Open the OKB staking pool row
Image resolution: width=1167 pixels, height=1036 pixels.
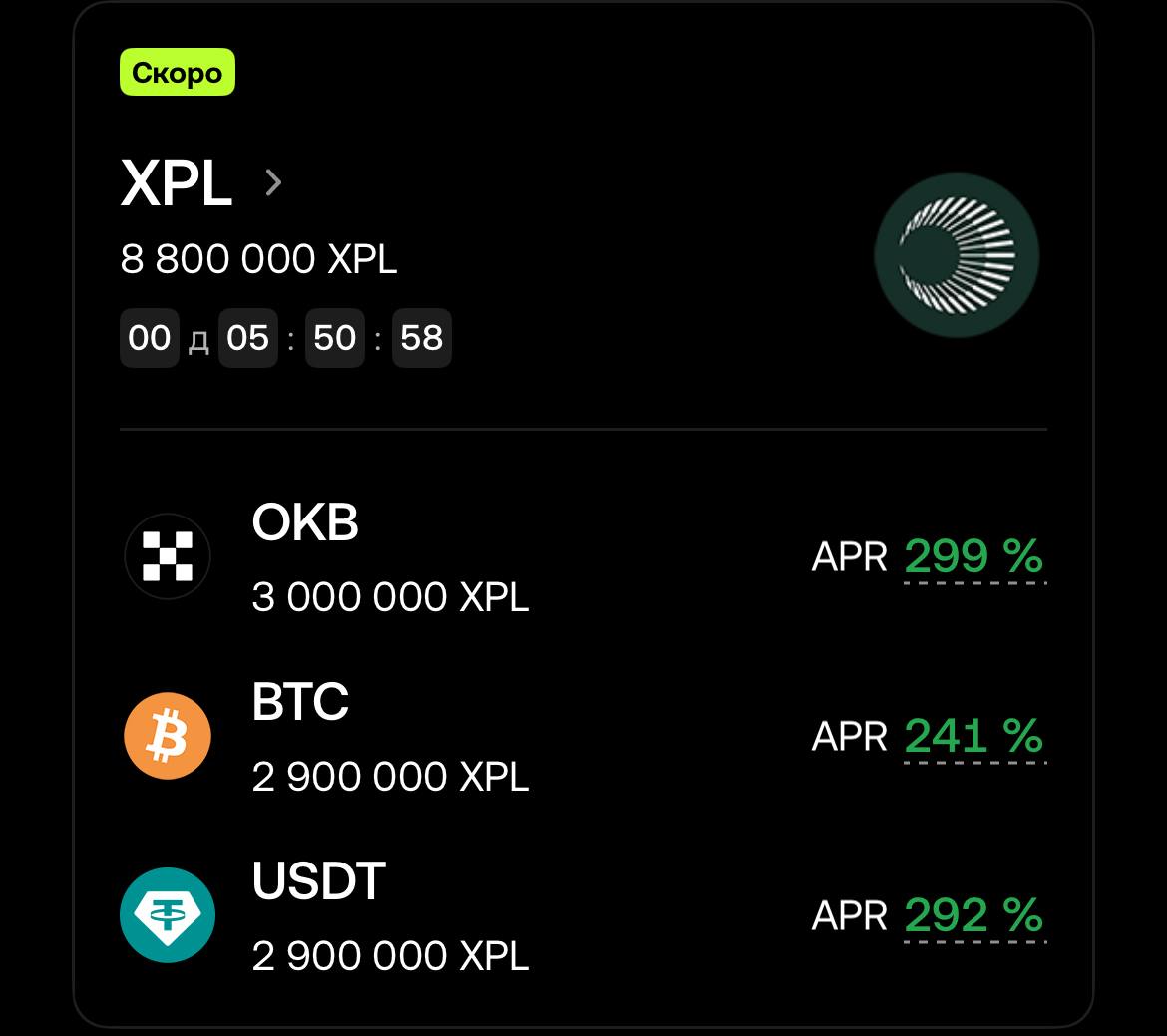point(389,558)
